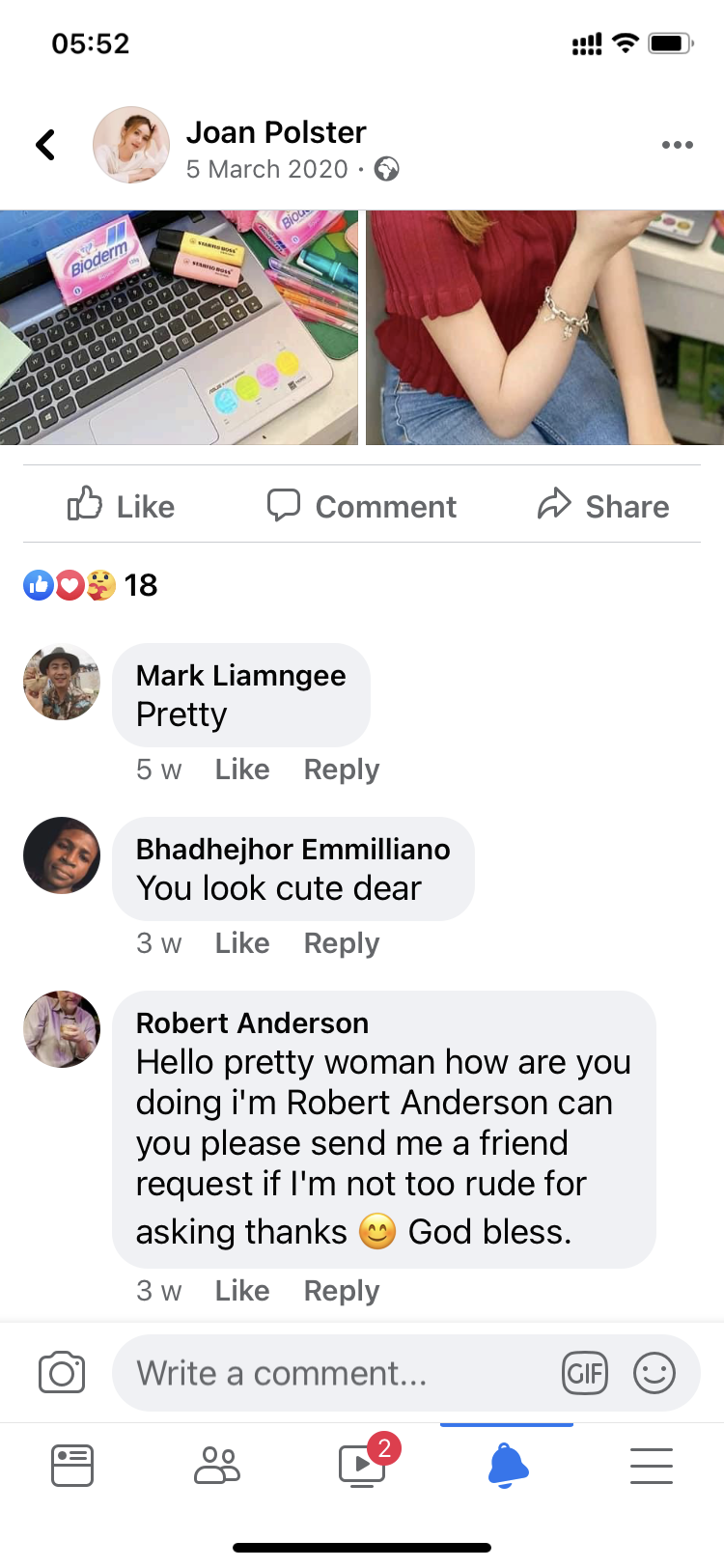
Task: Open the hamburger menu tab
Action: [652, 1466]
